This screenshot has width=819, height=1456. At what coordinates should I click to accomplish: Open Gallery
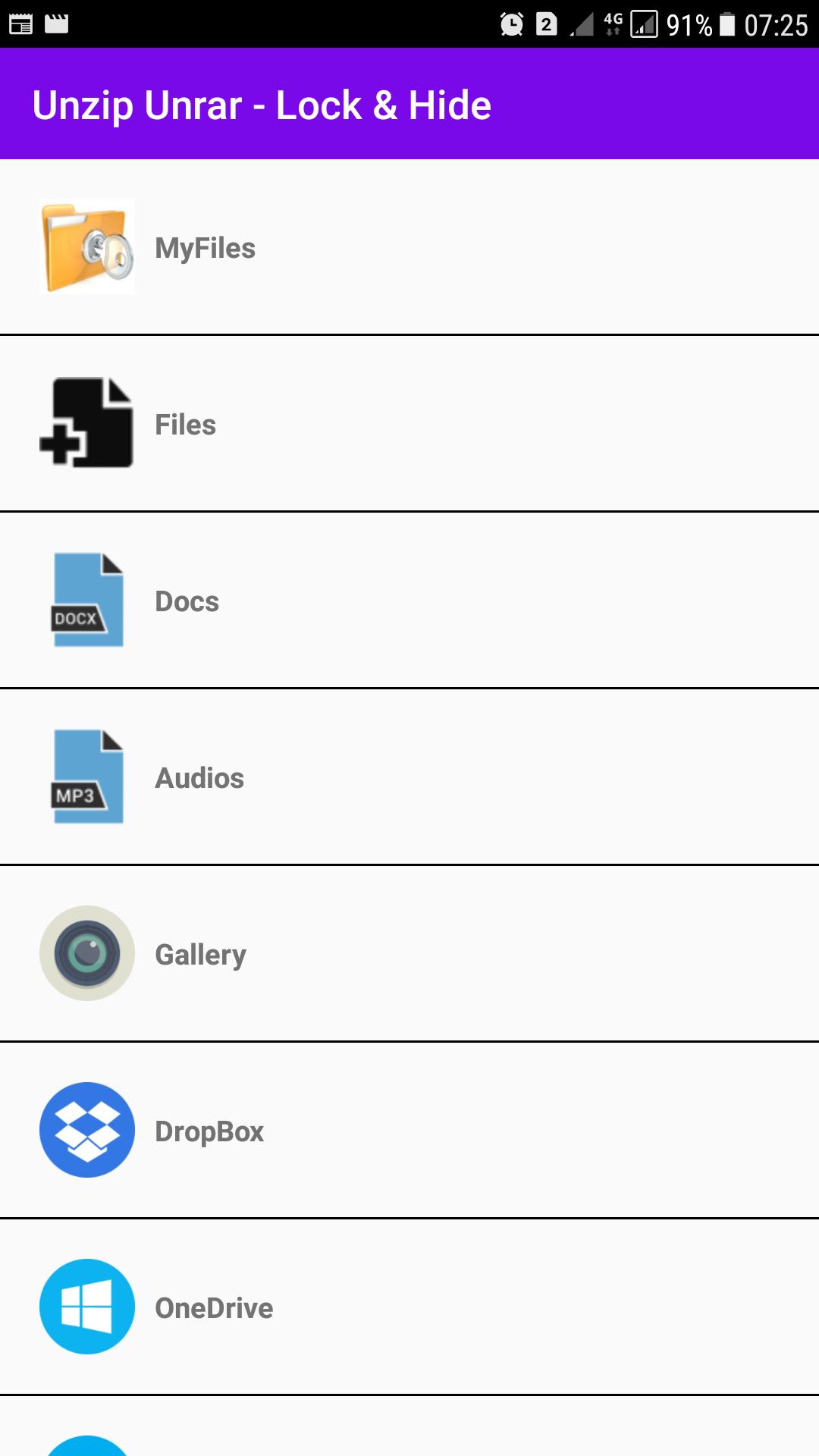pyautogui.click(x=200, y=955)
